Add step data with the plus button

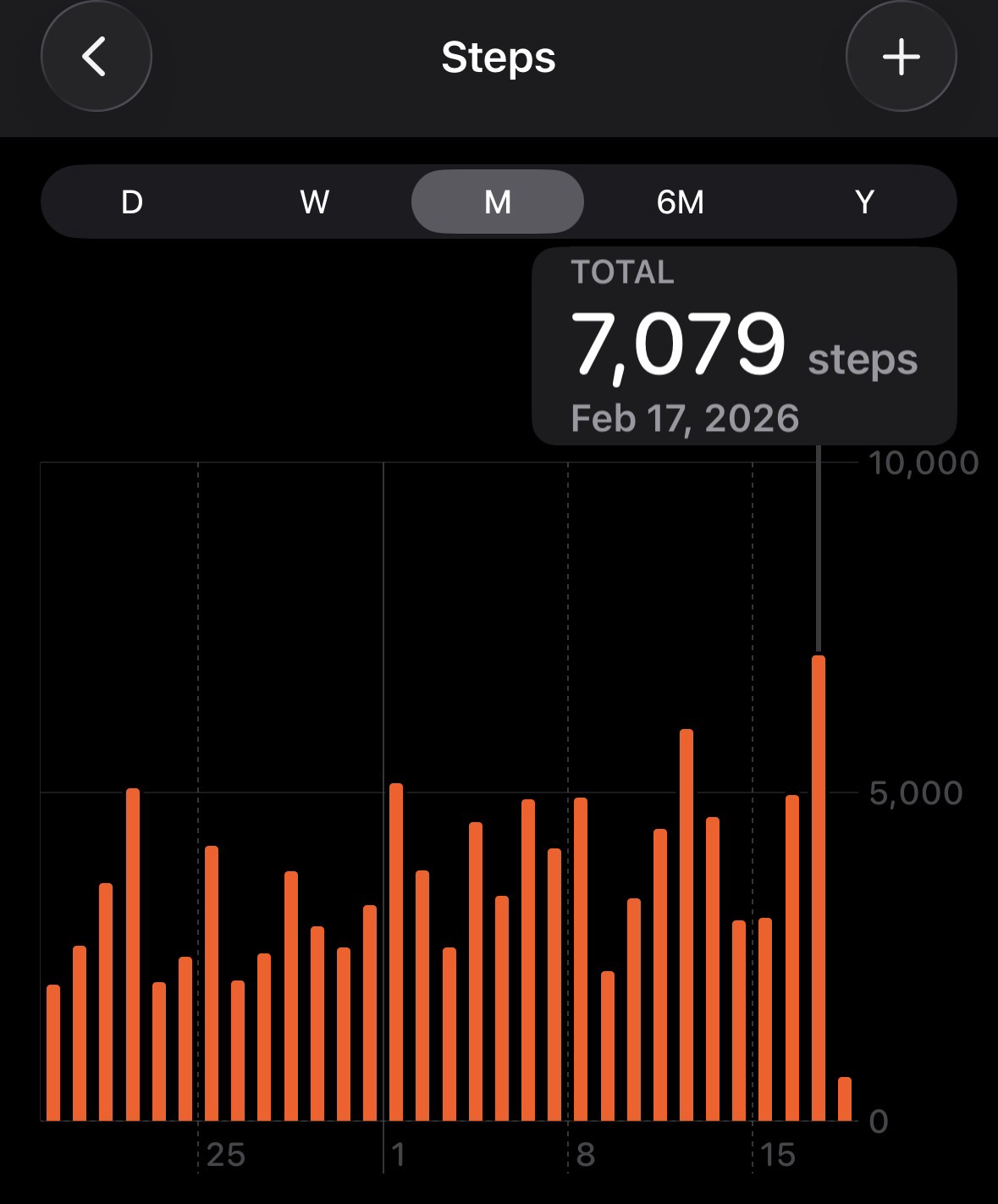pyautogui.click(x=901, y=58)
